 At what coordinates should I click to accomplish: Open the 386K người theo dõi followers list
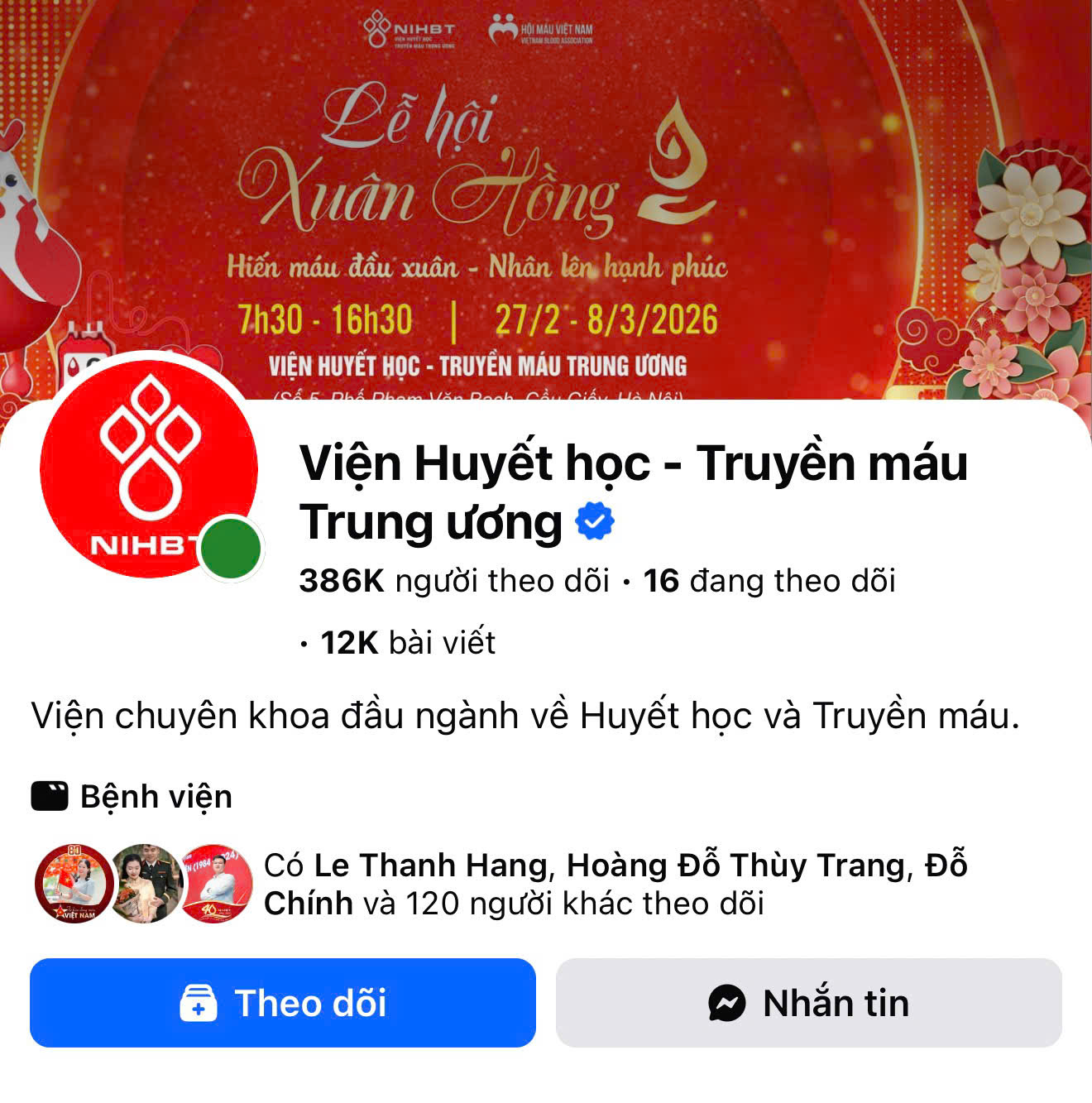(453, 581)
